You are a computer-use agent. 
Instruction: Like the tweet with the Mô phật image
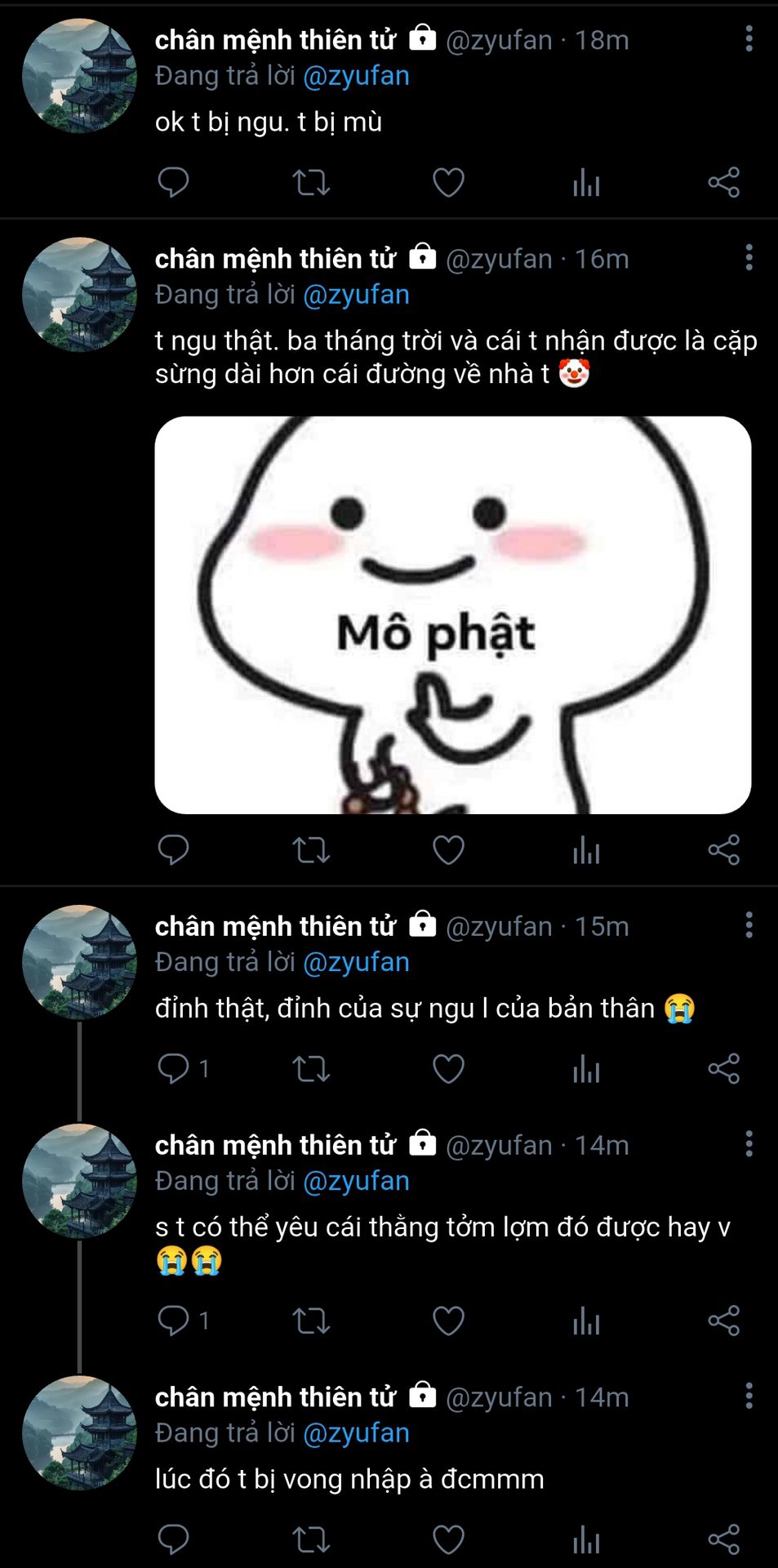448,850
